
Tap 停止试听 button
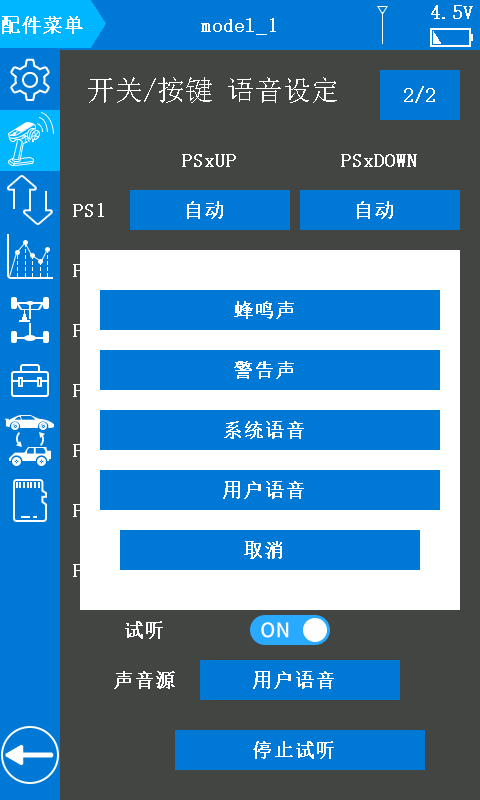click(x=300, y=750)
